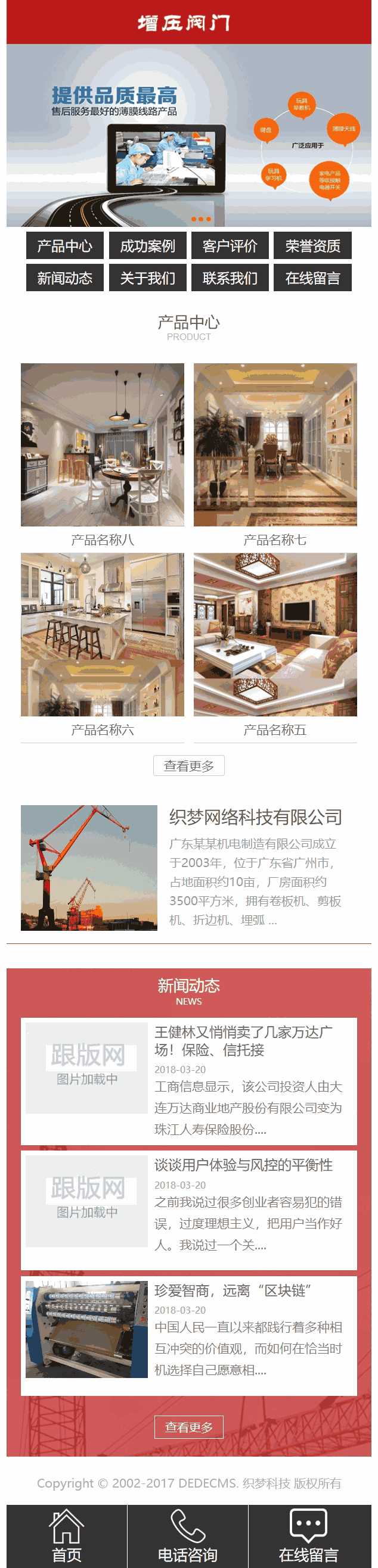This screenshot has height=1568, width=378.
Task: View product 产品名称六
Action: coord(103,634)
